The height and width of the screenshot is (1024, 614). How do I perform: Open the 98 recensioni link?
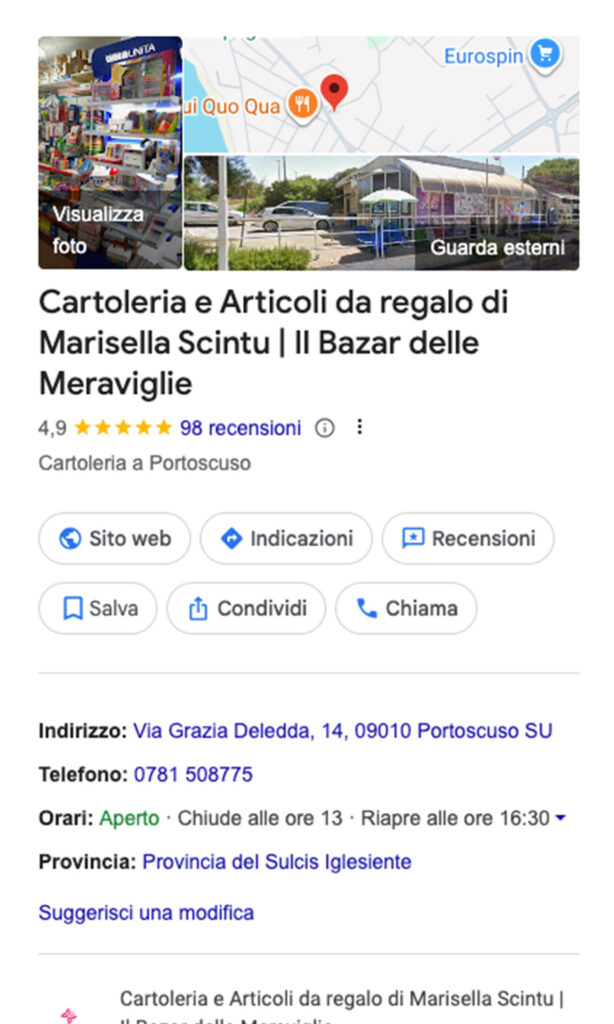point(240,428)
